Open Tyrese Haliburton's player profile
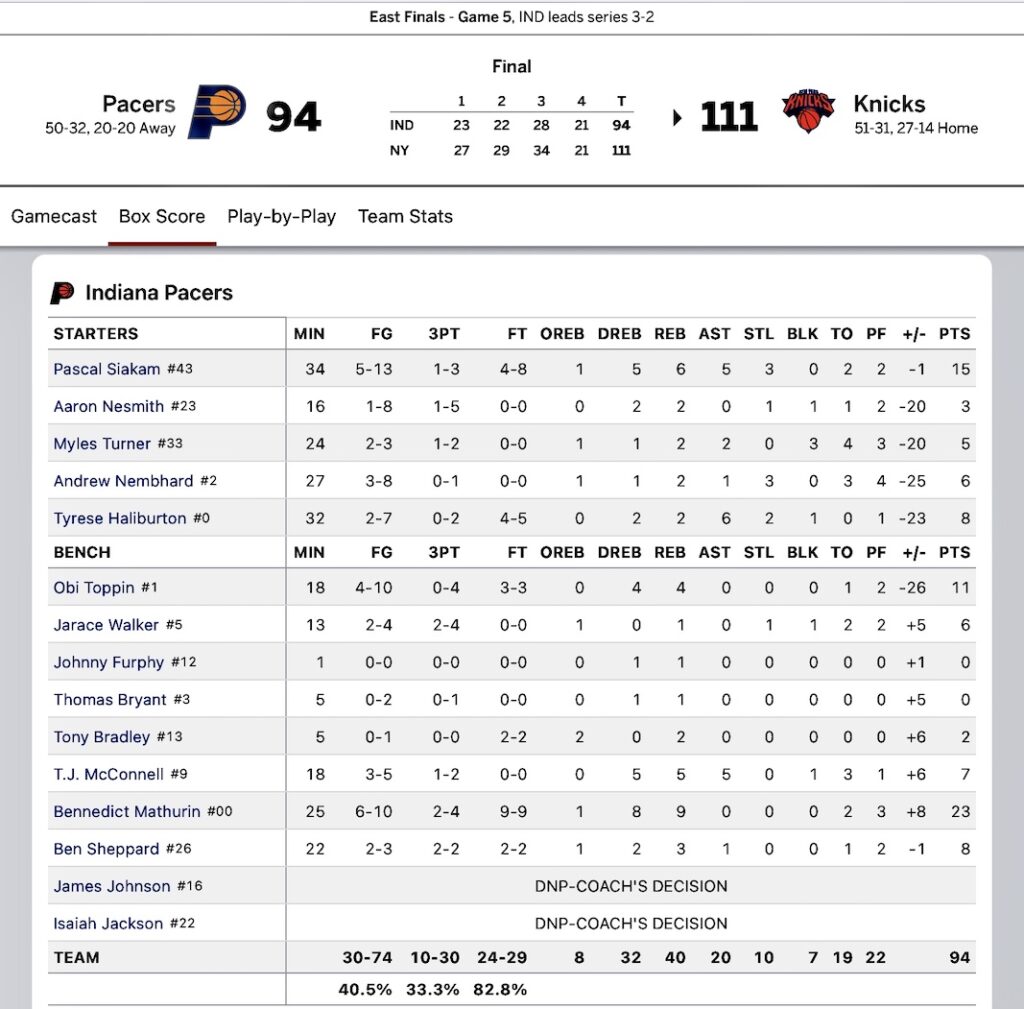The width and height of the screenshot is (1024, 1009). 120,518
